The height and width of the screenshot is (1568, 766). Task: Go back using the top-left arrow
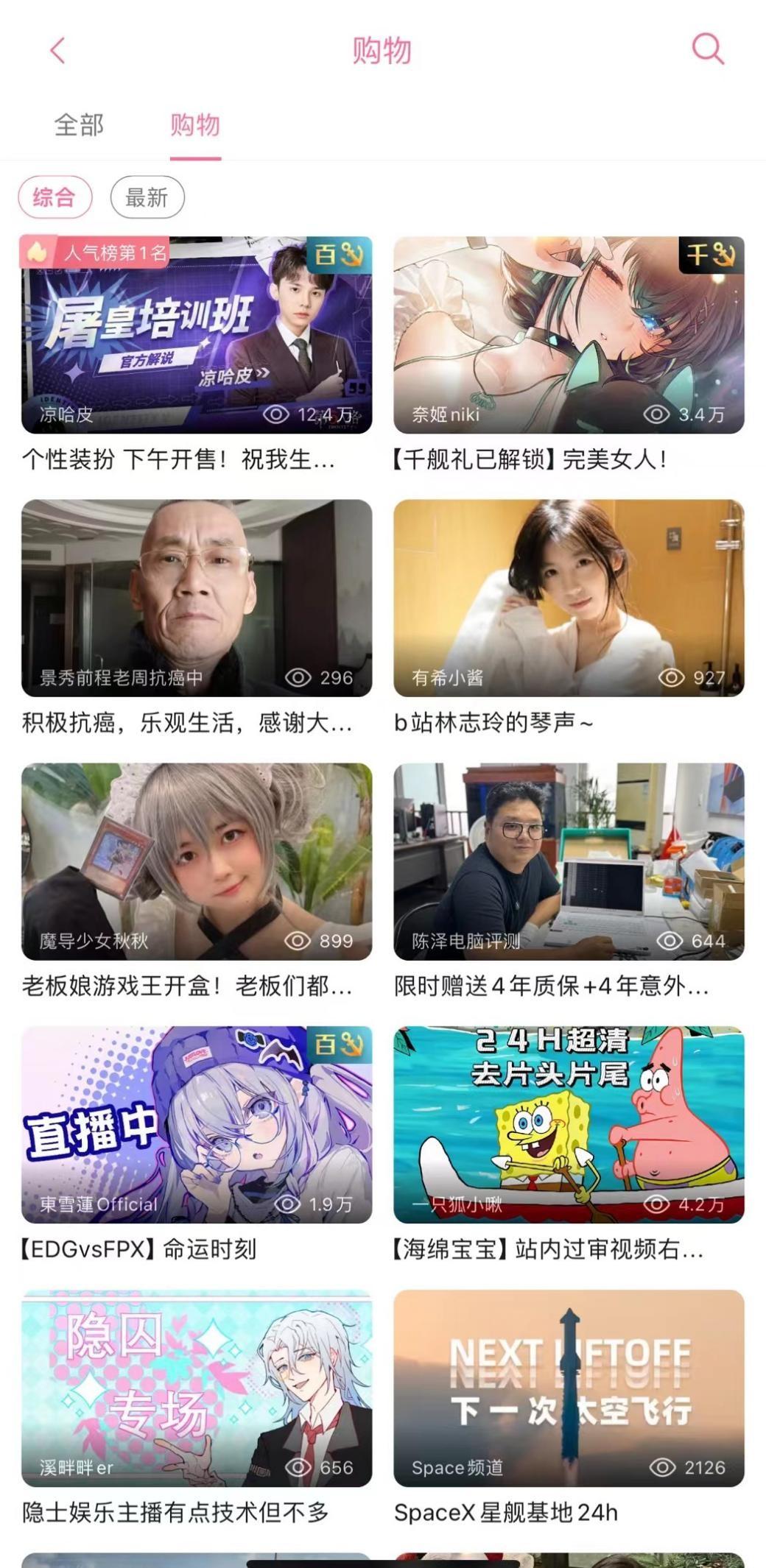coord(57,51)
